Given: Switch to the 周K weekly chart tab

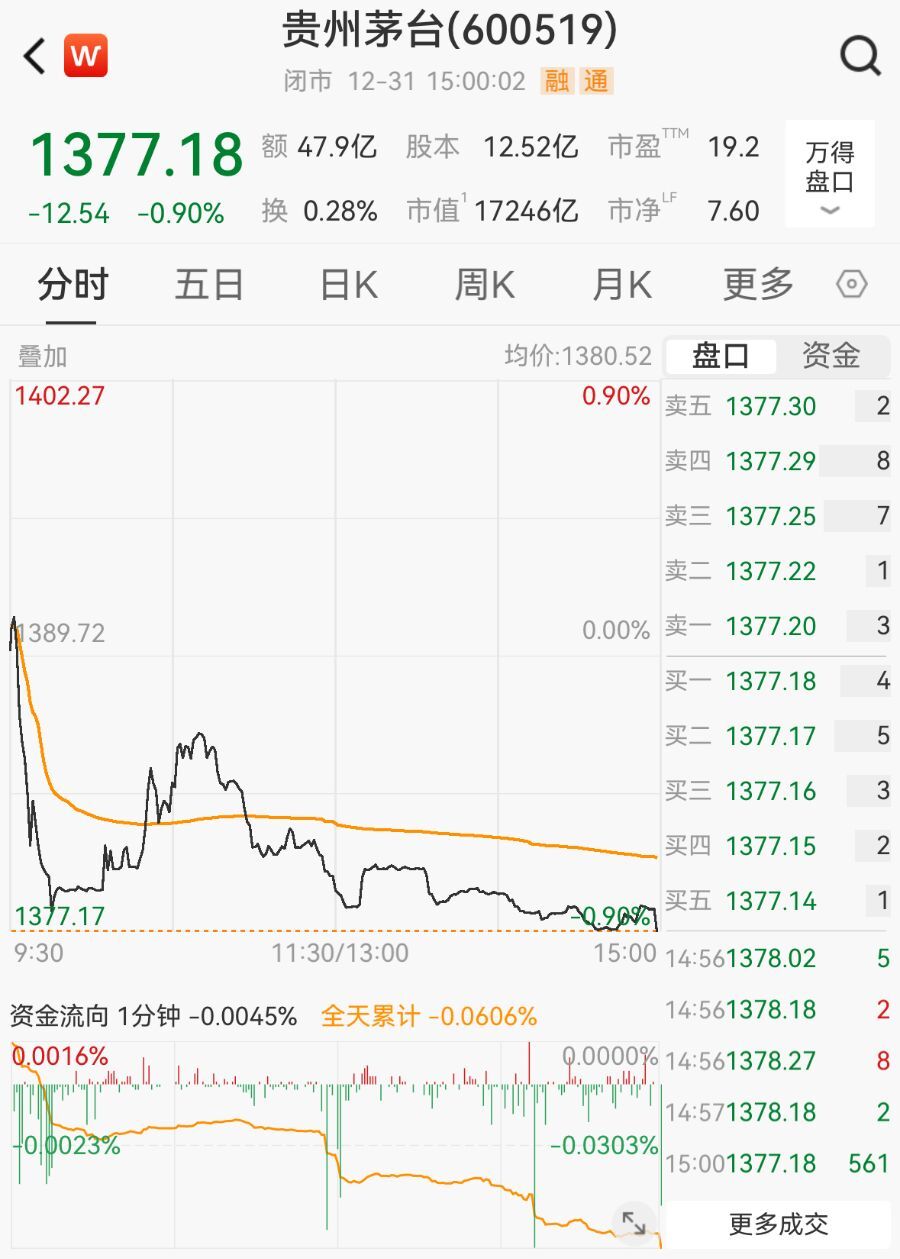Looking at the screenshot, I should pyautogui.click(x=484, y=284).
